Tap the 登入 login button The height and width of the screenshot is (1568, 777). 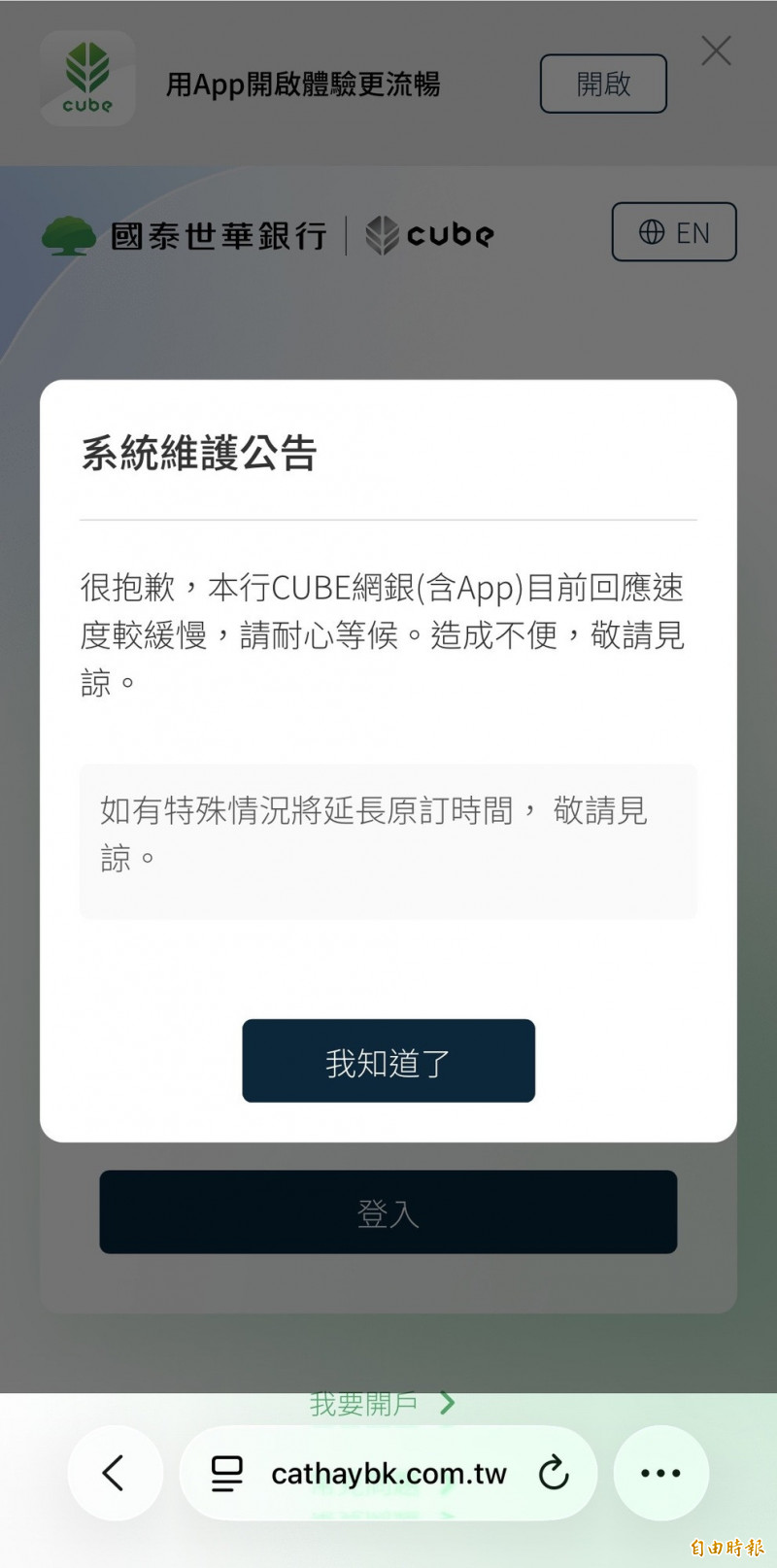pyautogui.click(x=388, y=1211)
